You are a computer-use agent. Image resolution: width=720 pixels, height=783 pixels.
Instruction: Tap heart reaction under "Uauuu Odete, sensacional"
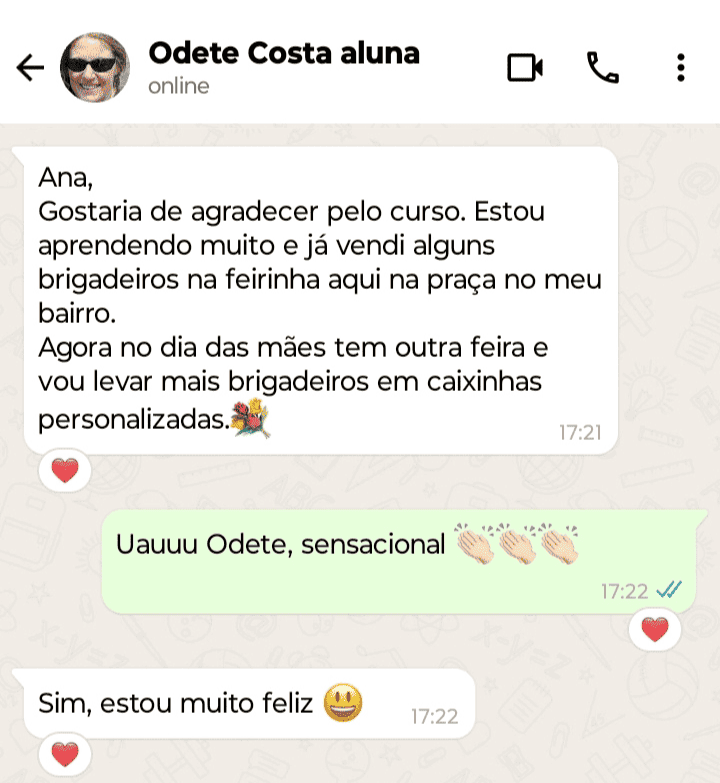click(x=654, y=630)
